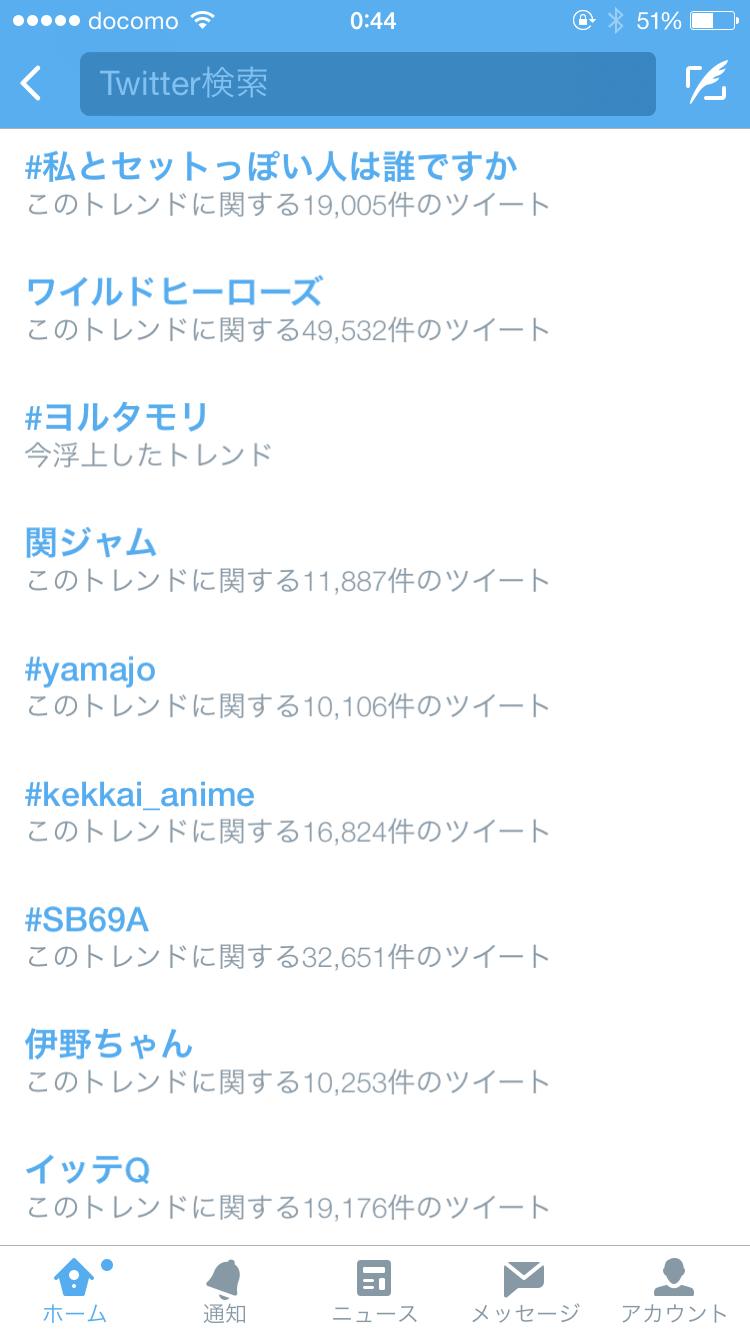Tap the Twitter検索 search field
This screenshot has height=1334, width=750.
367,84
